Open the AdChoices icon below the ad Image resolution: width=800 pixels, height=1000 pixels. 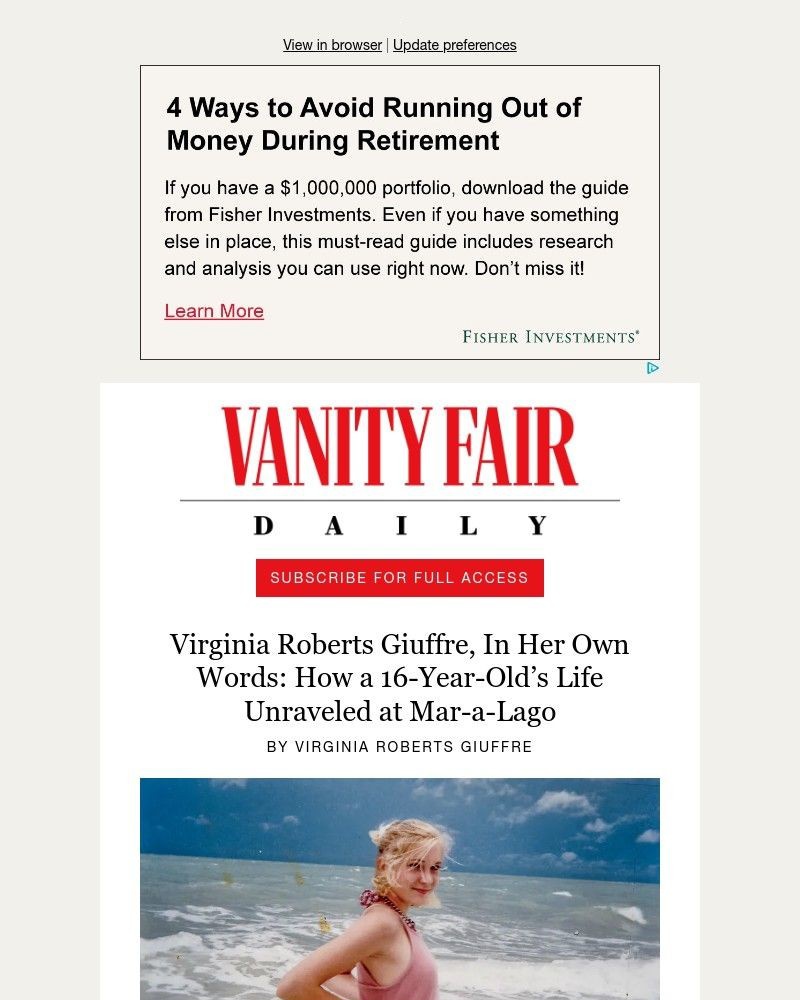point(652,368)
